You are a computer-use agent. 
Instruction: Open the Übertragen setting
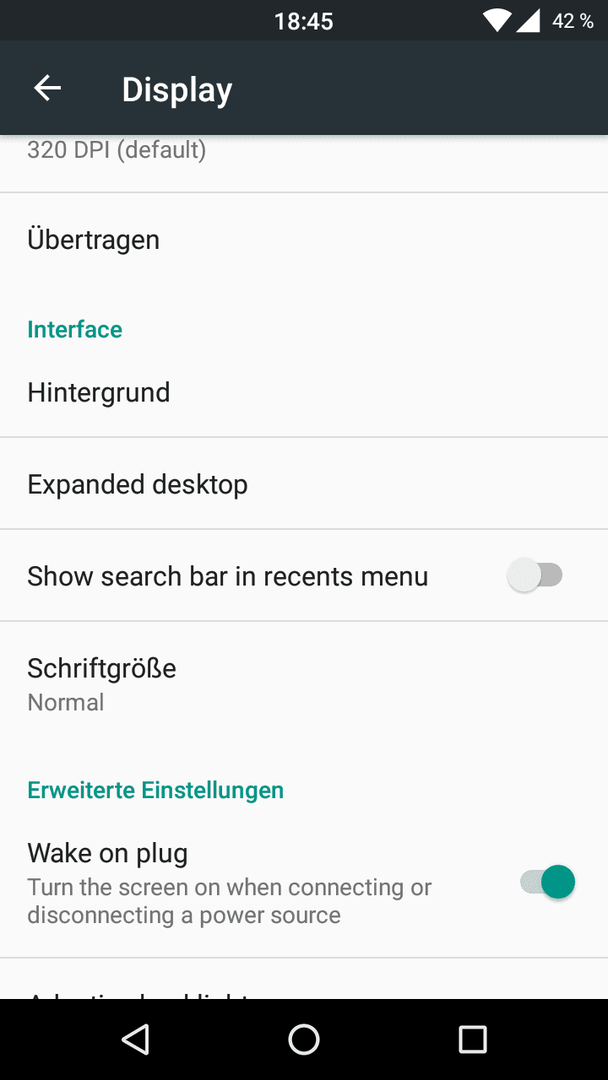point(304,240)
